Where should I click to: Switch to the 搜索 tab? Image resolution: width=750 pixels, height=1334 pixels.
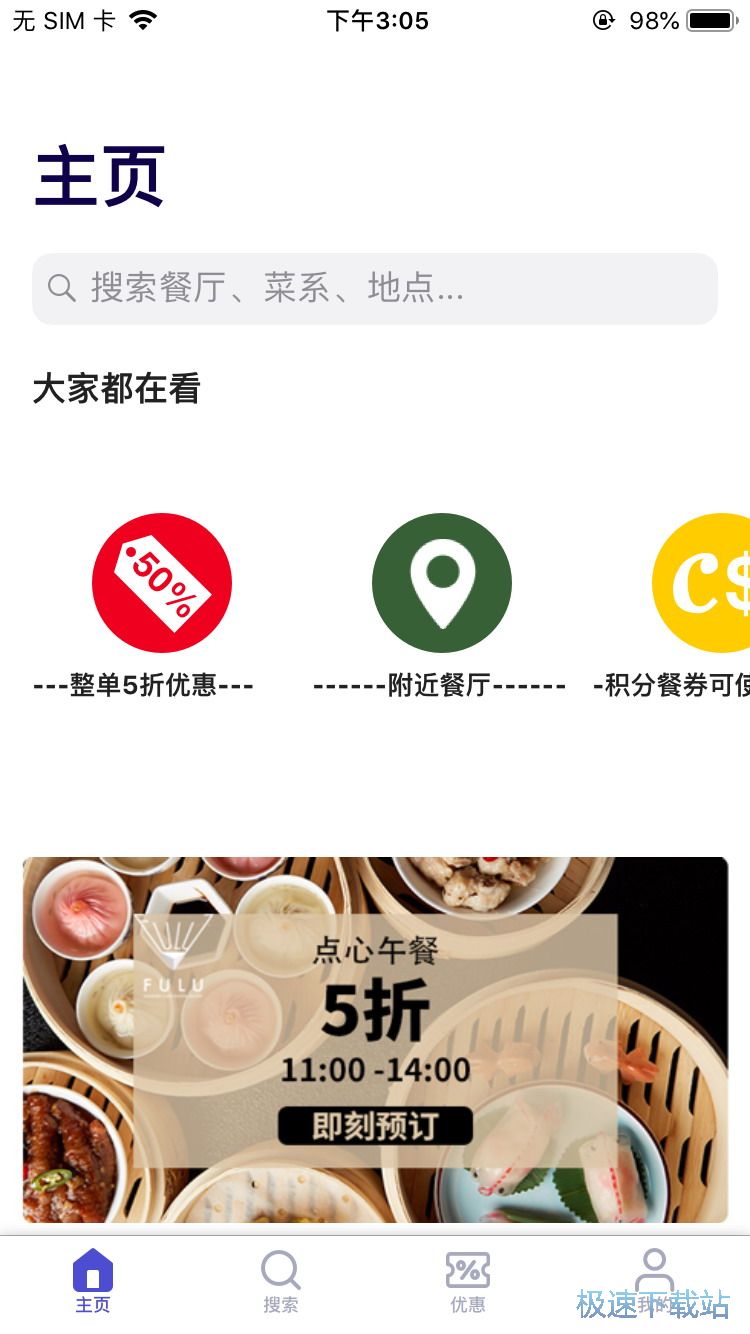point(280,1282)
